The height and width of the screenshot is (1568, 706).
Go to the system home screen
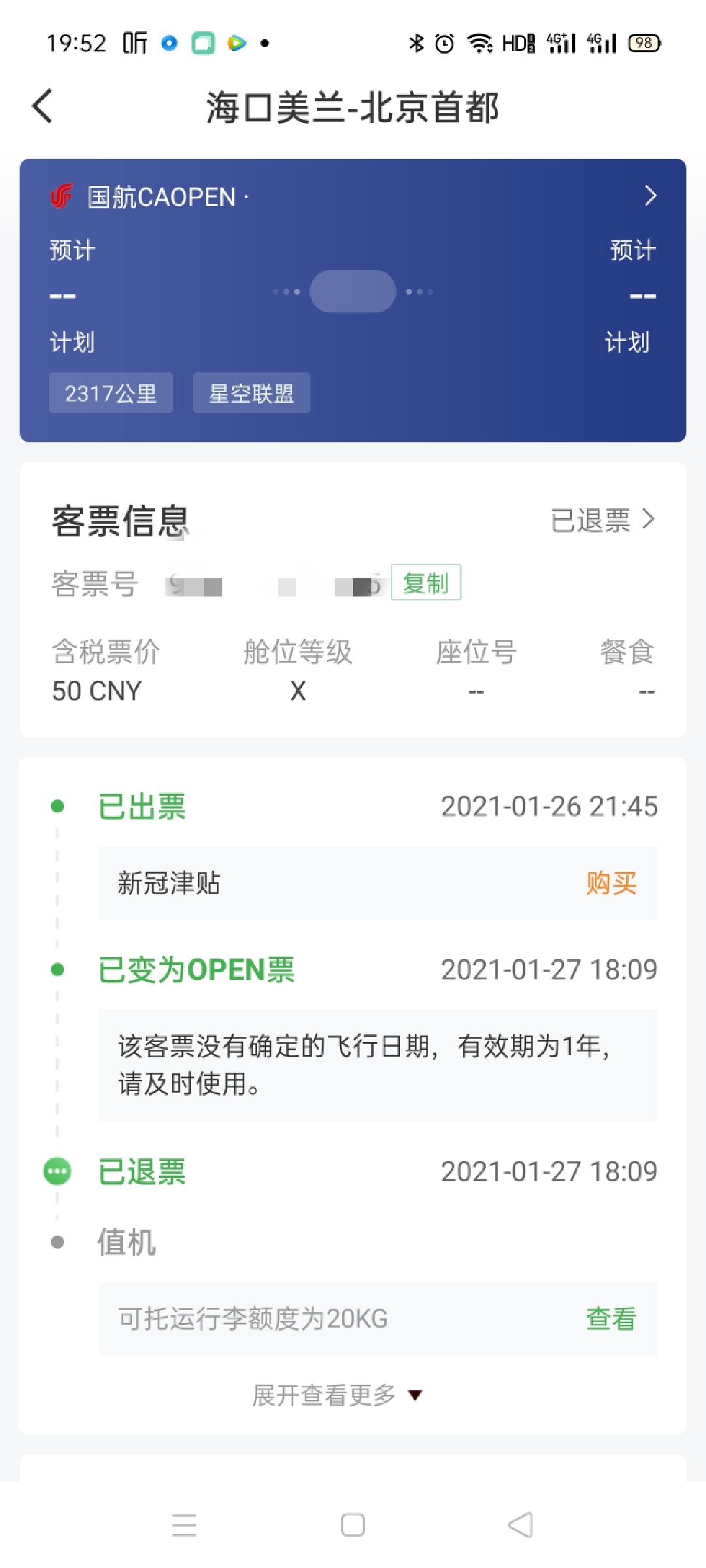(353, 1525)
